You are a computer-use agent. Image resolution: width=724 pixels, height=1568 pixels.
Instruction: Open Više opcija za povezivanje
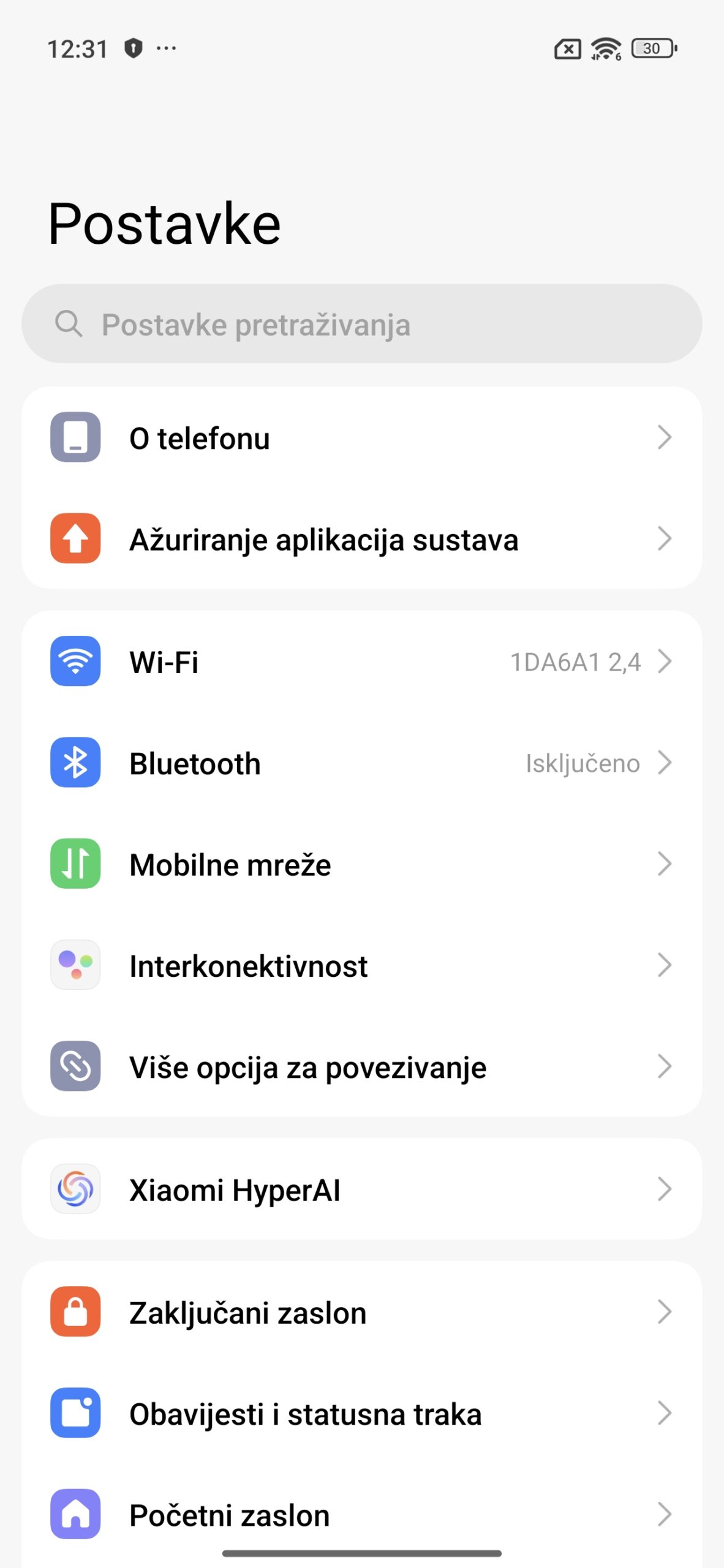tap(361, 1067)
